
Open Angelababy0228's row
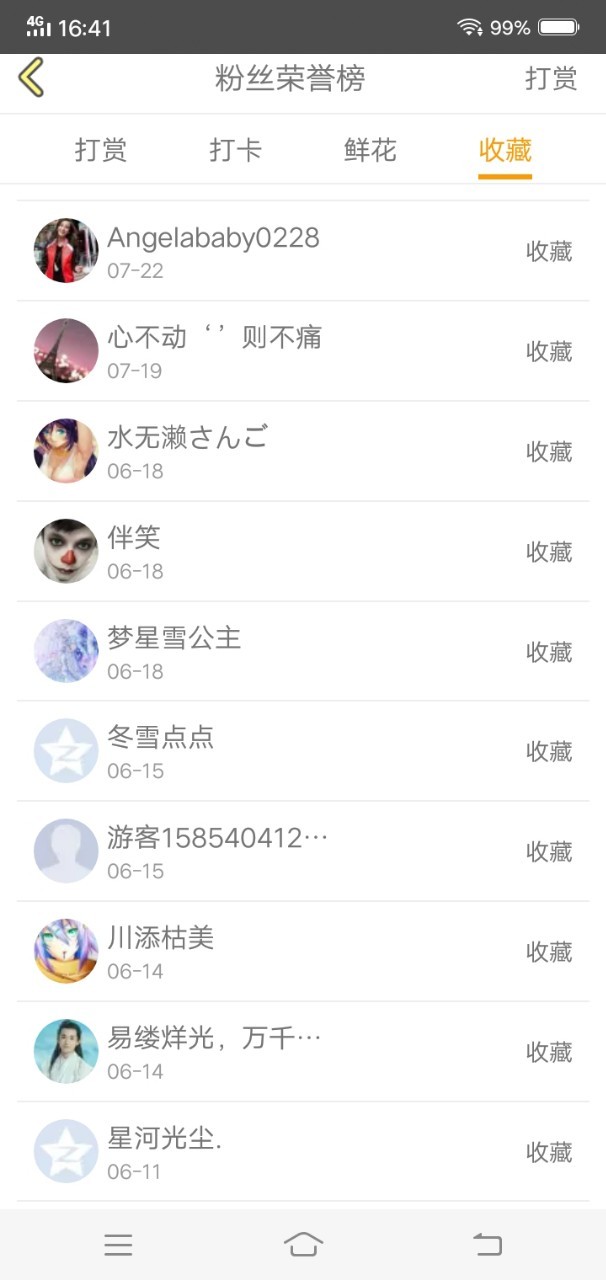[303, 251]
